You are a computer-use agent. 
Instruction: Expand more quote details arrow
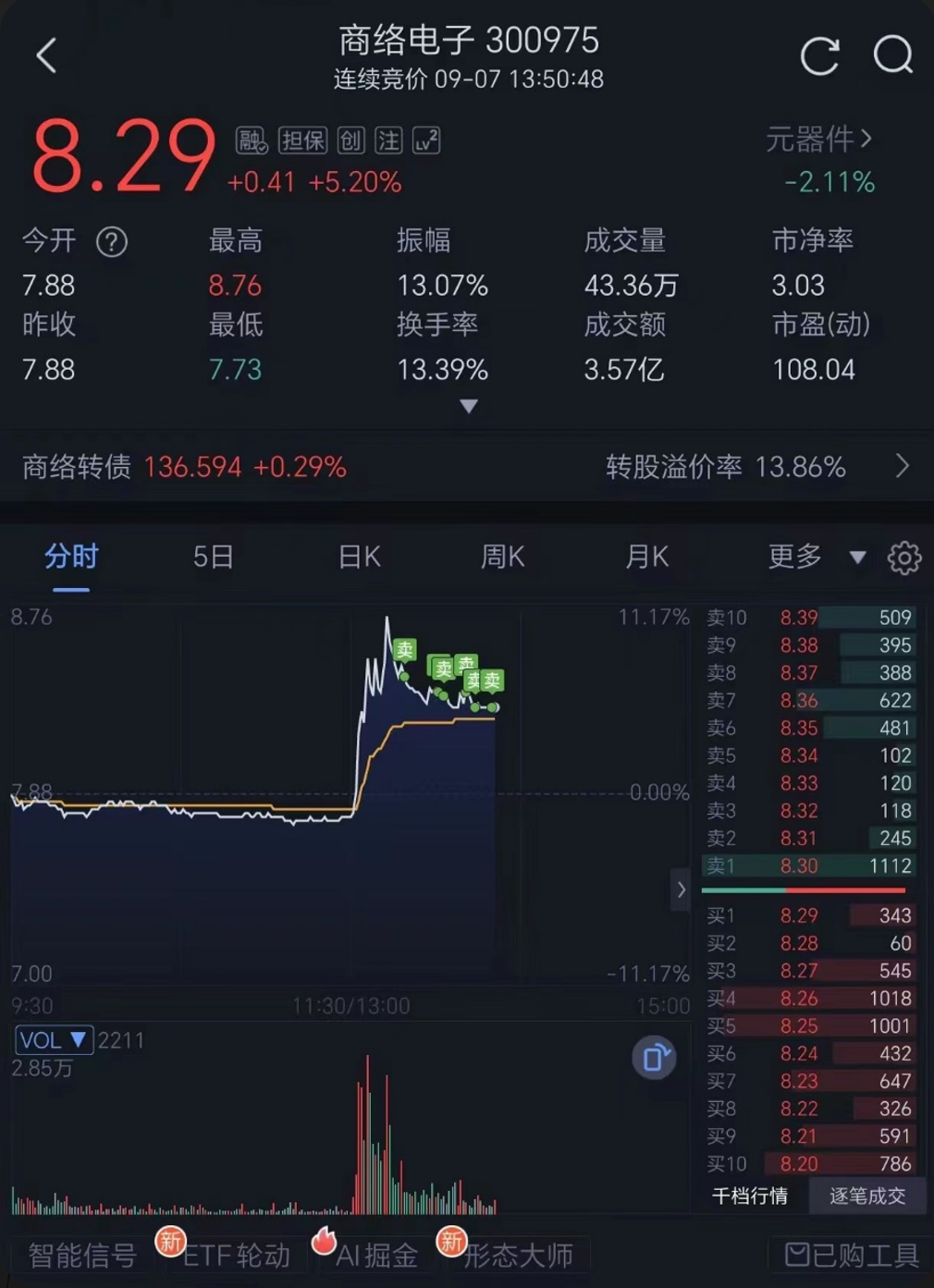[469, 406]
